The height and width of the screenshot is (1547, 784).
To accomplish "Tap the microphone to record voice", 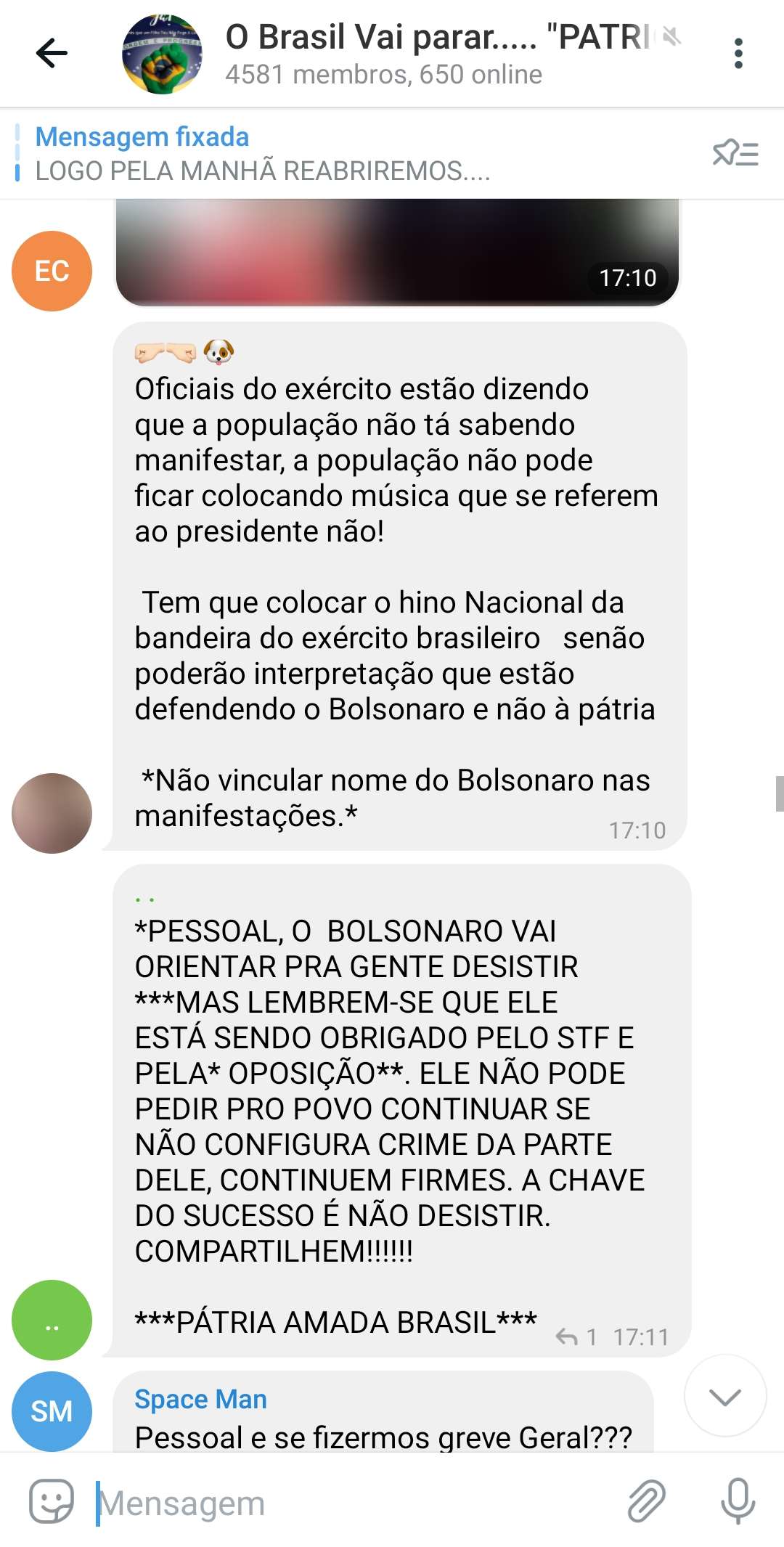I will (x=738, y=1501).
